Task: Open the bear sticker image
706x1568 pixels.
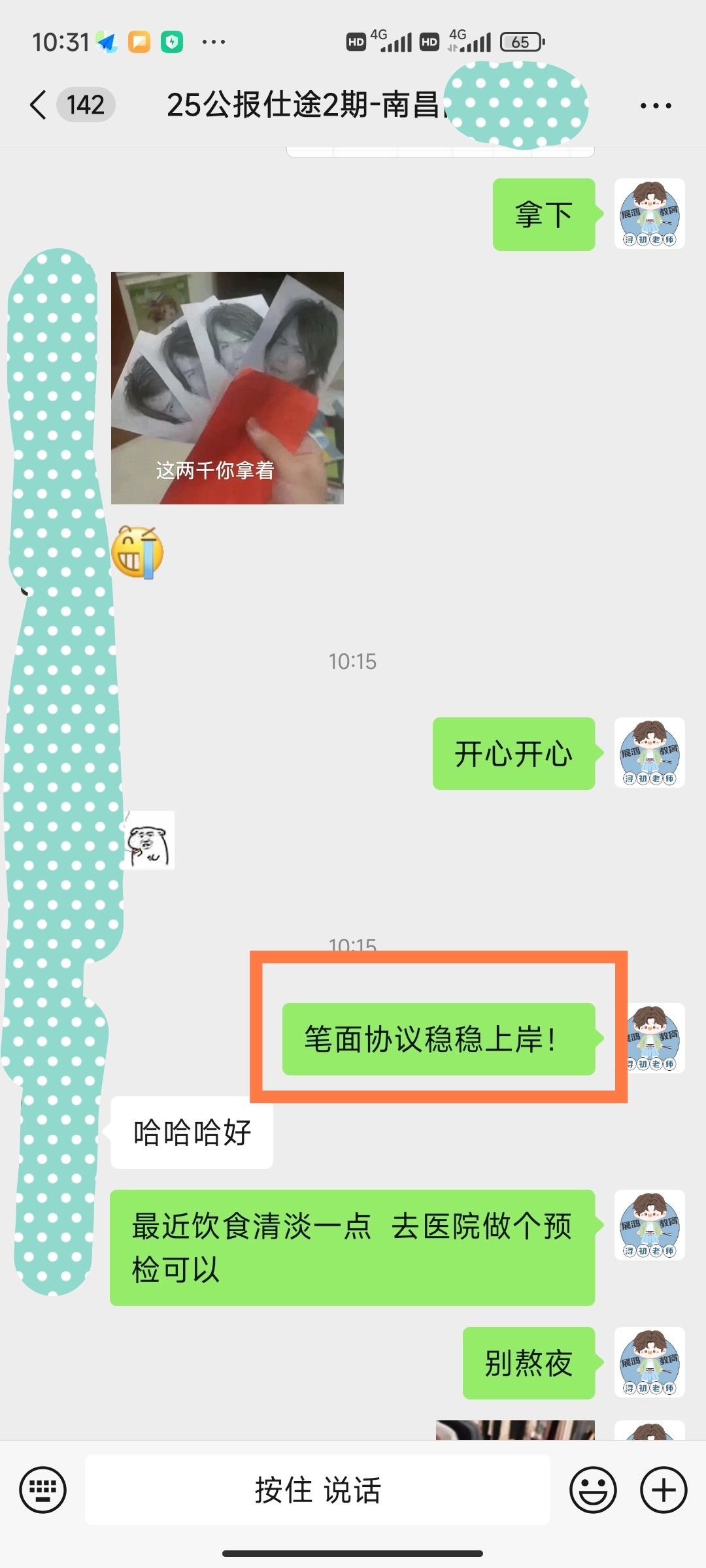Action: (x=150, y=840)
